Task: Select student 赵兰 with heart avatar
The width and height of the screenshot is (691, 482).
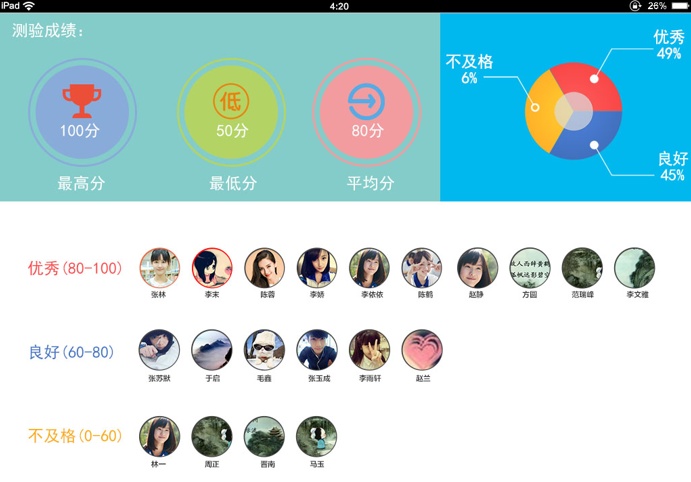Action: (422, 351)
